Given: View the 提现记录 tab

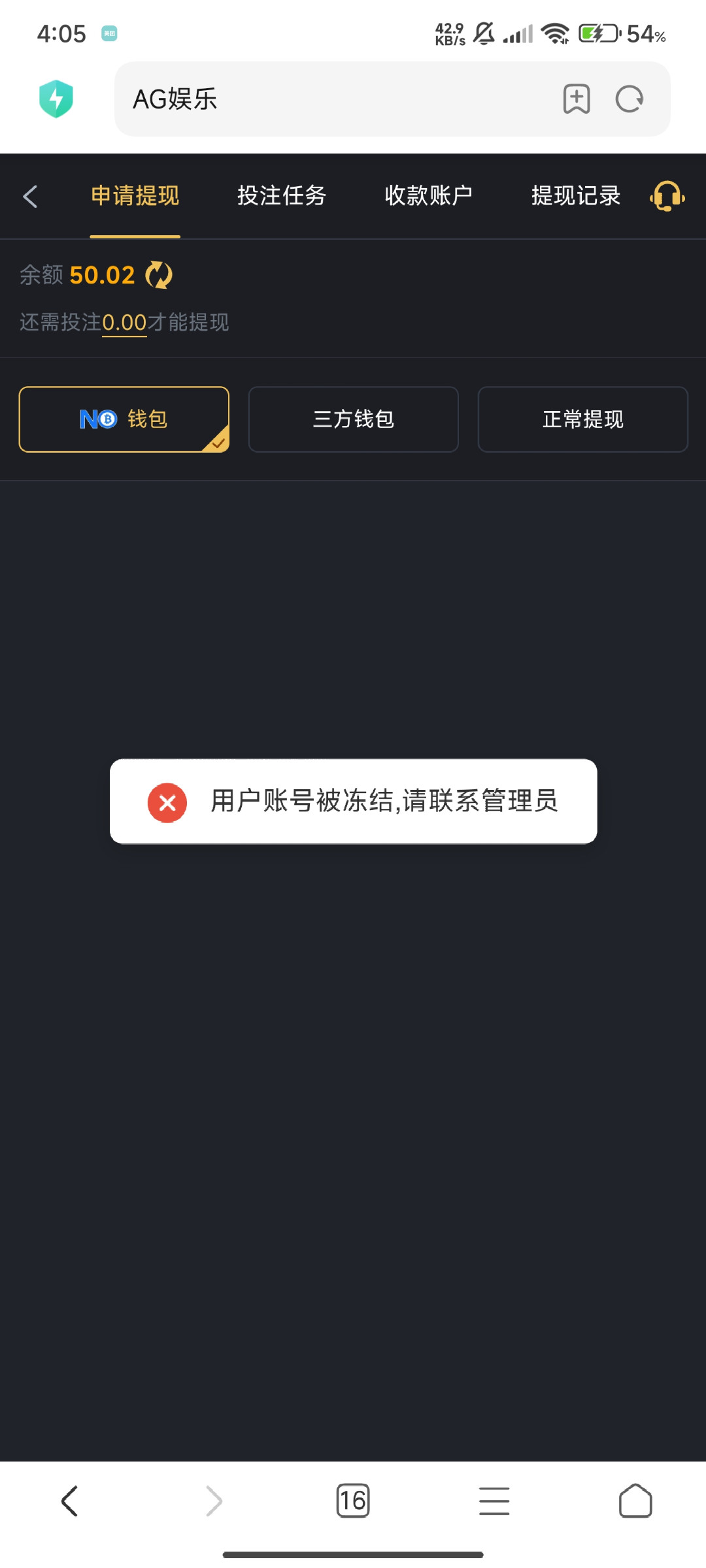Looking at the screenshot, I should (x=576, y=195).
